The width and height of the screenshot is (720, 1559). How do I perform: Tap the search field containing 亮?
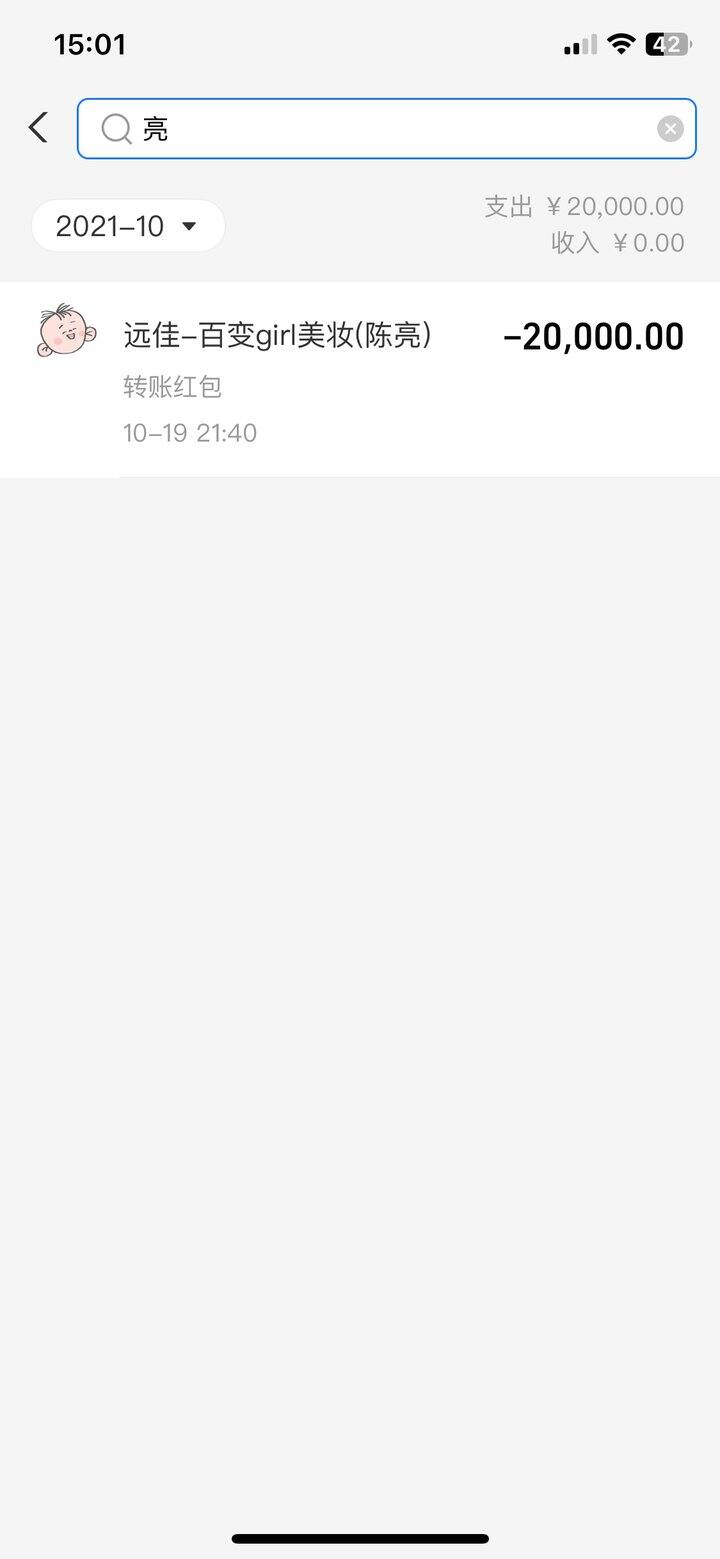point(386,128)
